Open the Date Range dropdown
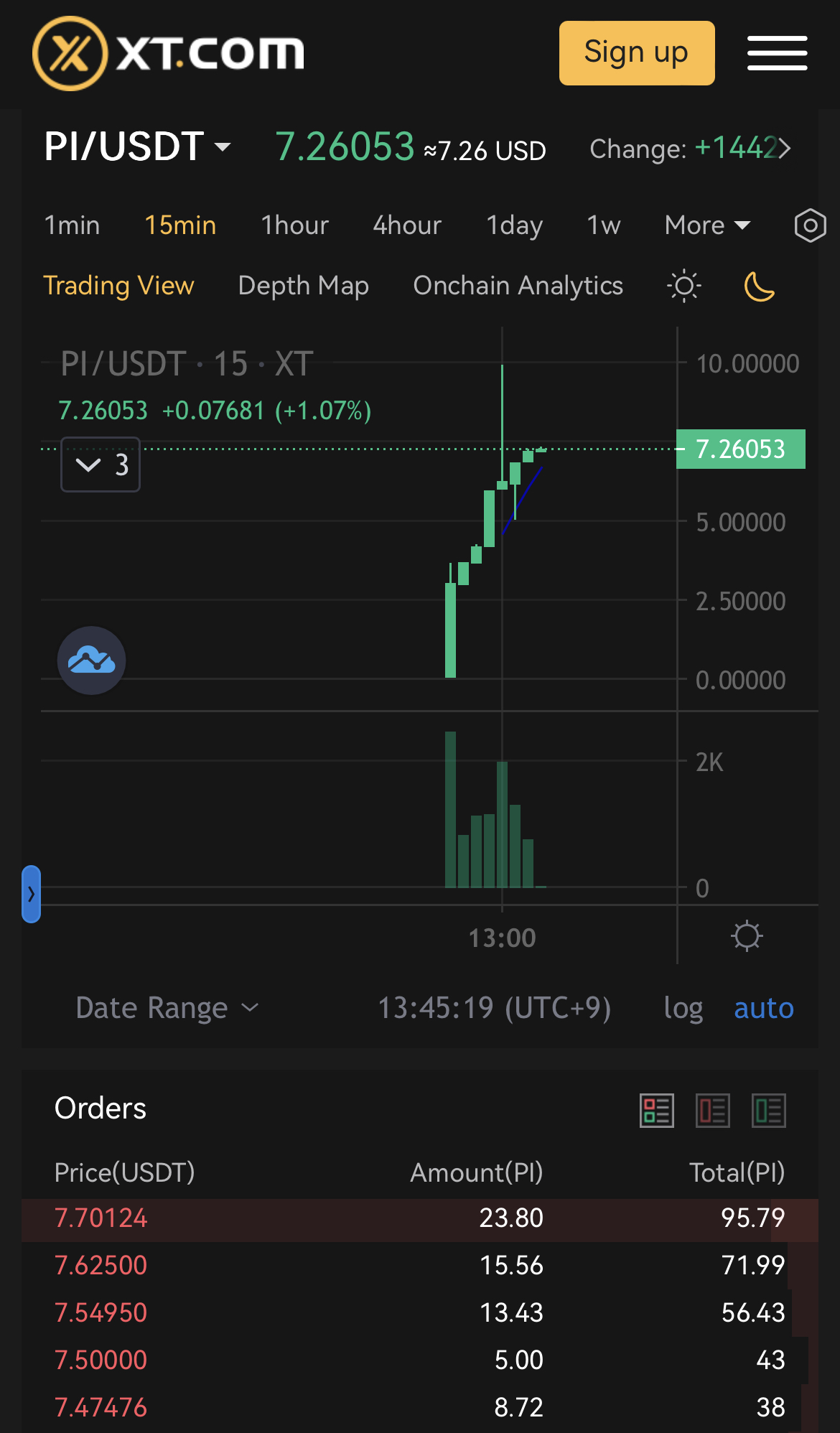840x1433 pixels. (x=167, y=1008)
